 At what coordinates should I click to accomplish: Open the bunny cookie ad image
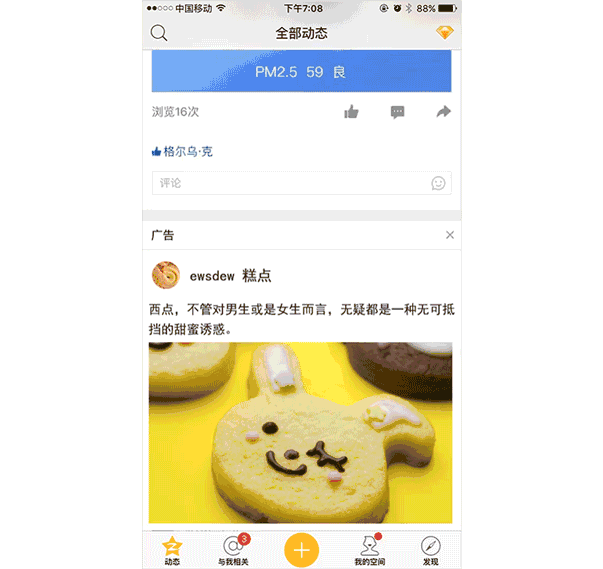tap(300, 432)
